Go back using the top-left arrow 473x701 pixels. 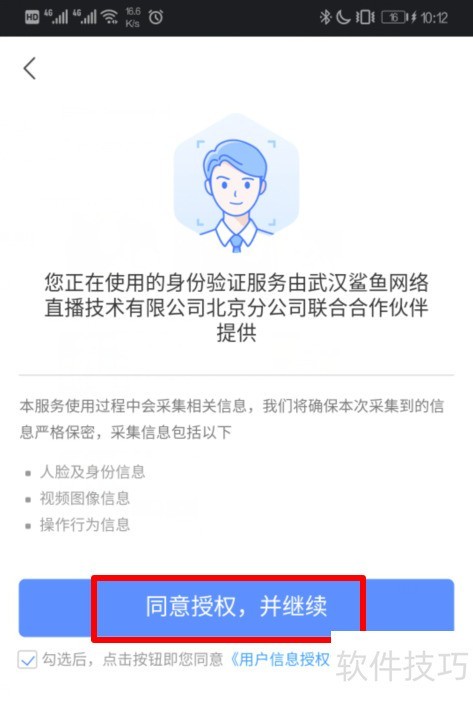(x=30, y=68)
